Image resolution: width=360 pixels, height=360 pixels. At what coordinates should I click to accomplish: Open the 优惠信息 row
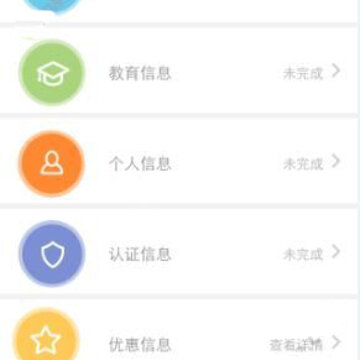coord(178,329)
